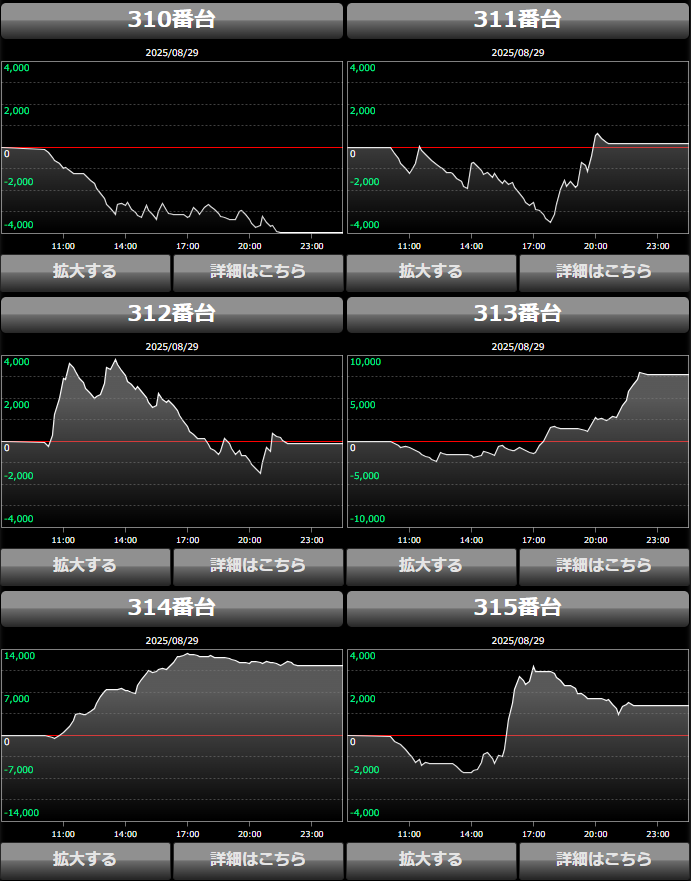Open details 詳細はこちら for 312番台
Screen dimensions: 691x881
258,565
